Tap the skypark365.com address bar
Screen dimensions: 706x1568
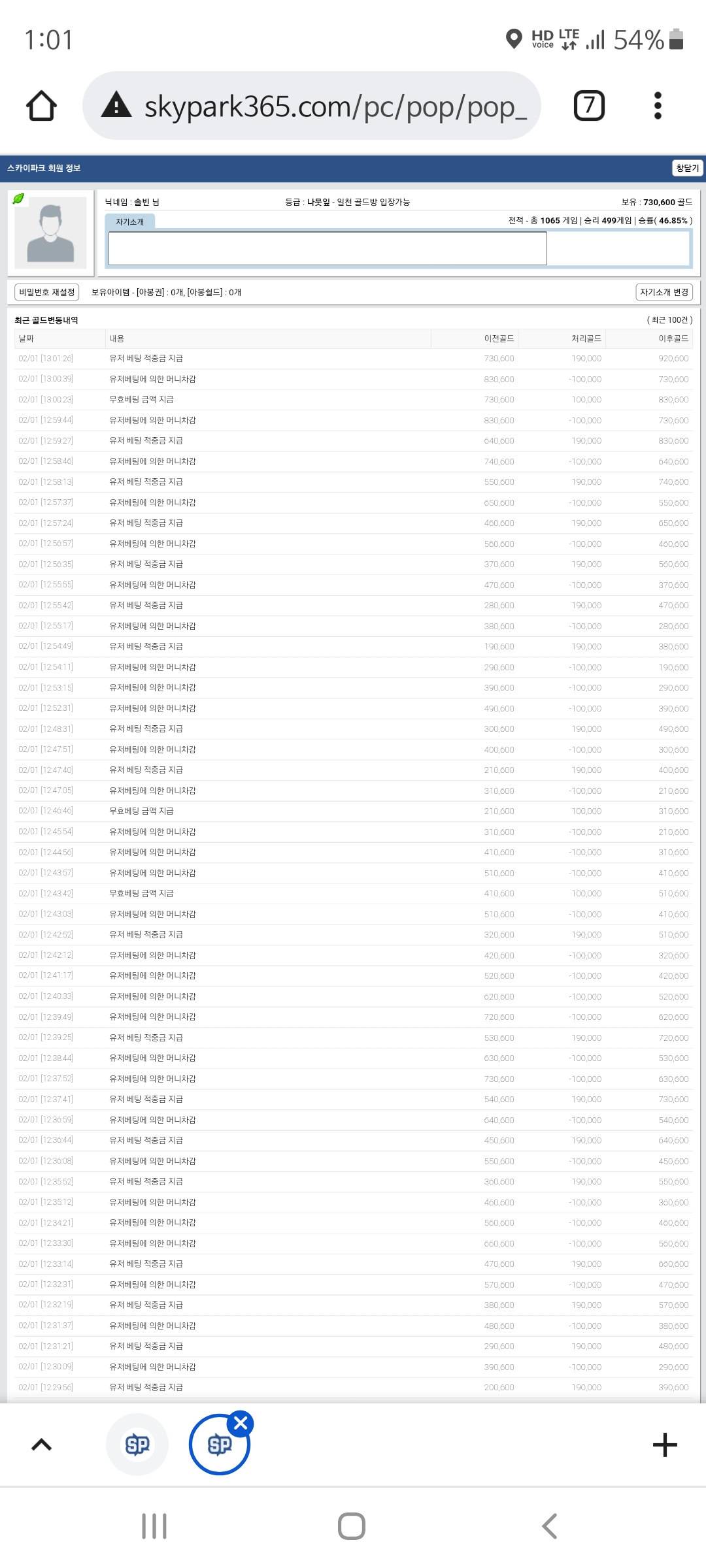coord(312,106)
